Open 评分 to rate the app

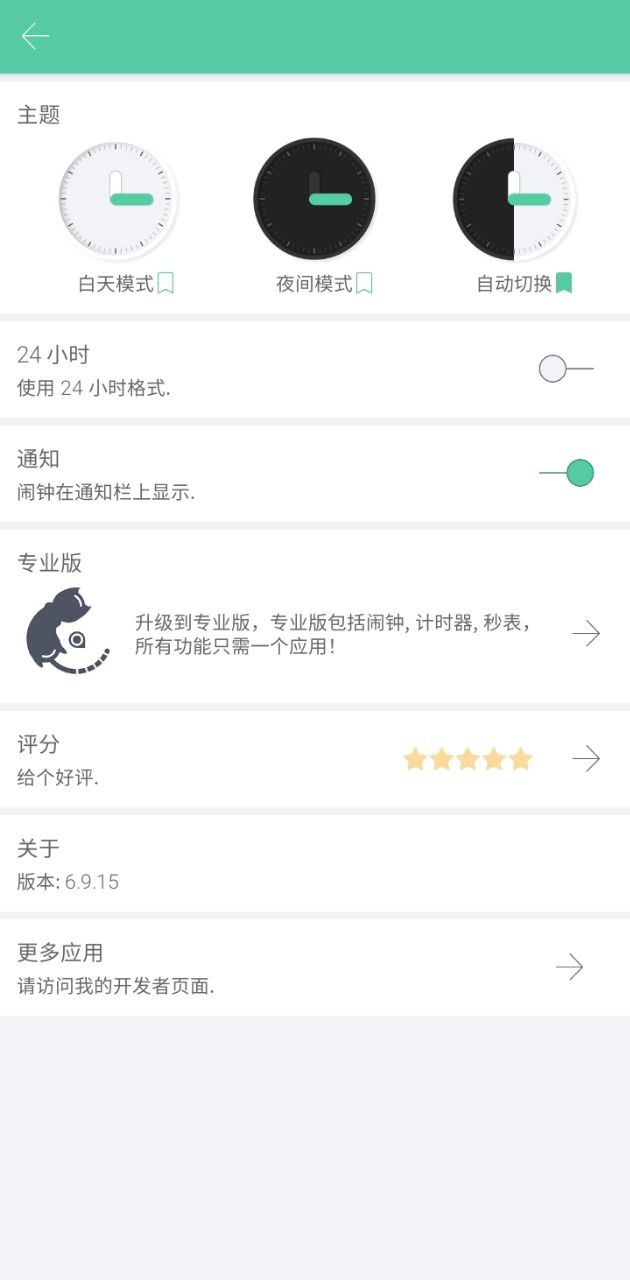pos(586,759)
